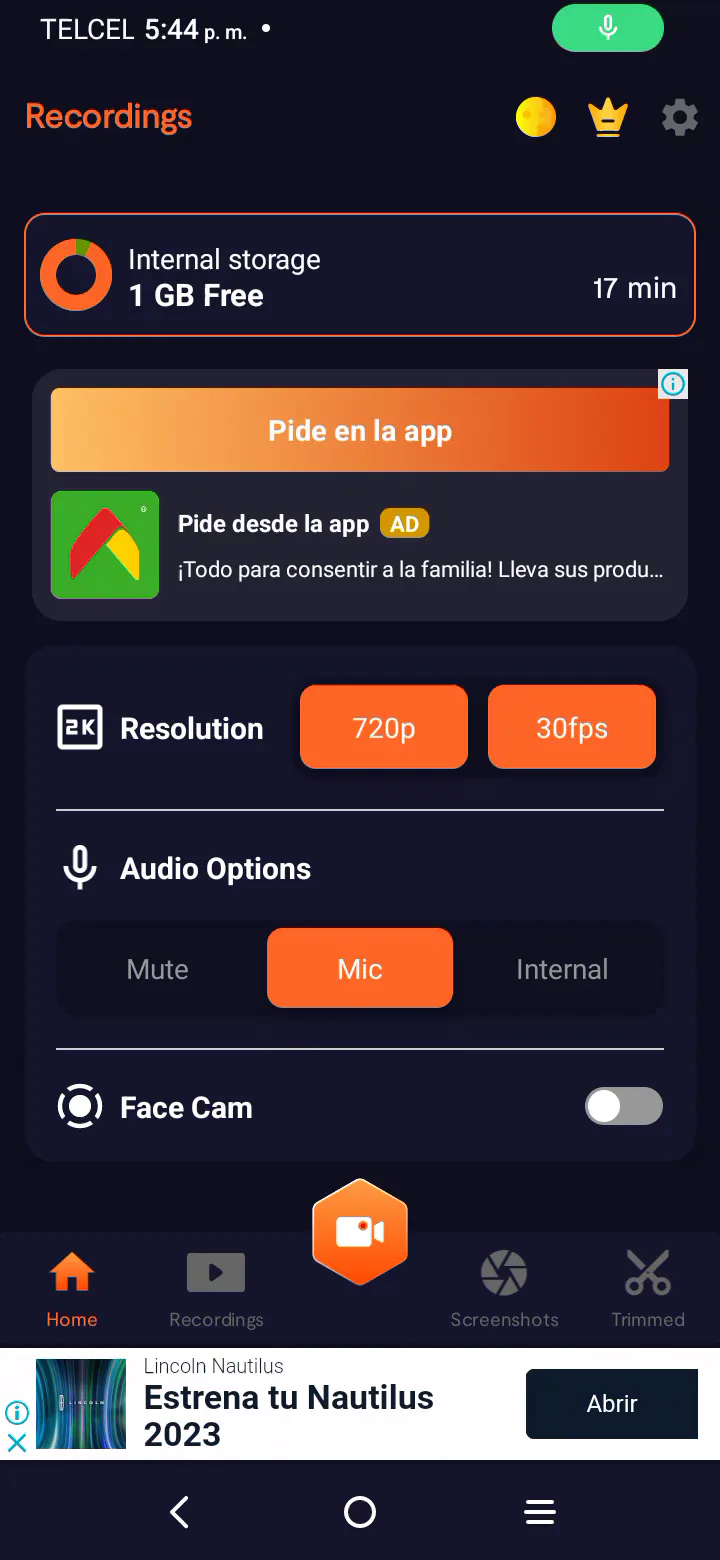Open the settings gear

click(680, 118)
